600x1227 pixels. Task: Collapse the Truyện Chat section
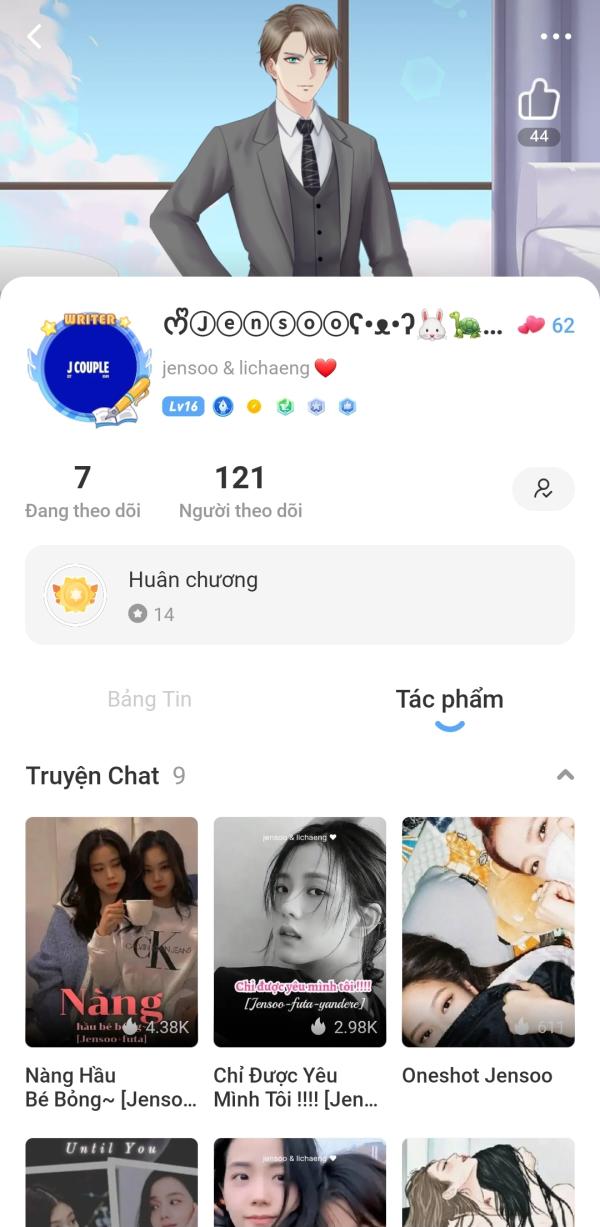[565, 775]
